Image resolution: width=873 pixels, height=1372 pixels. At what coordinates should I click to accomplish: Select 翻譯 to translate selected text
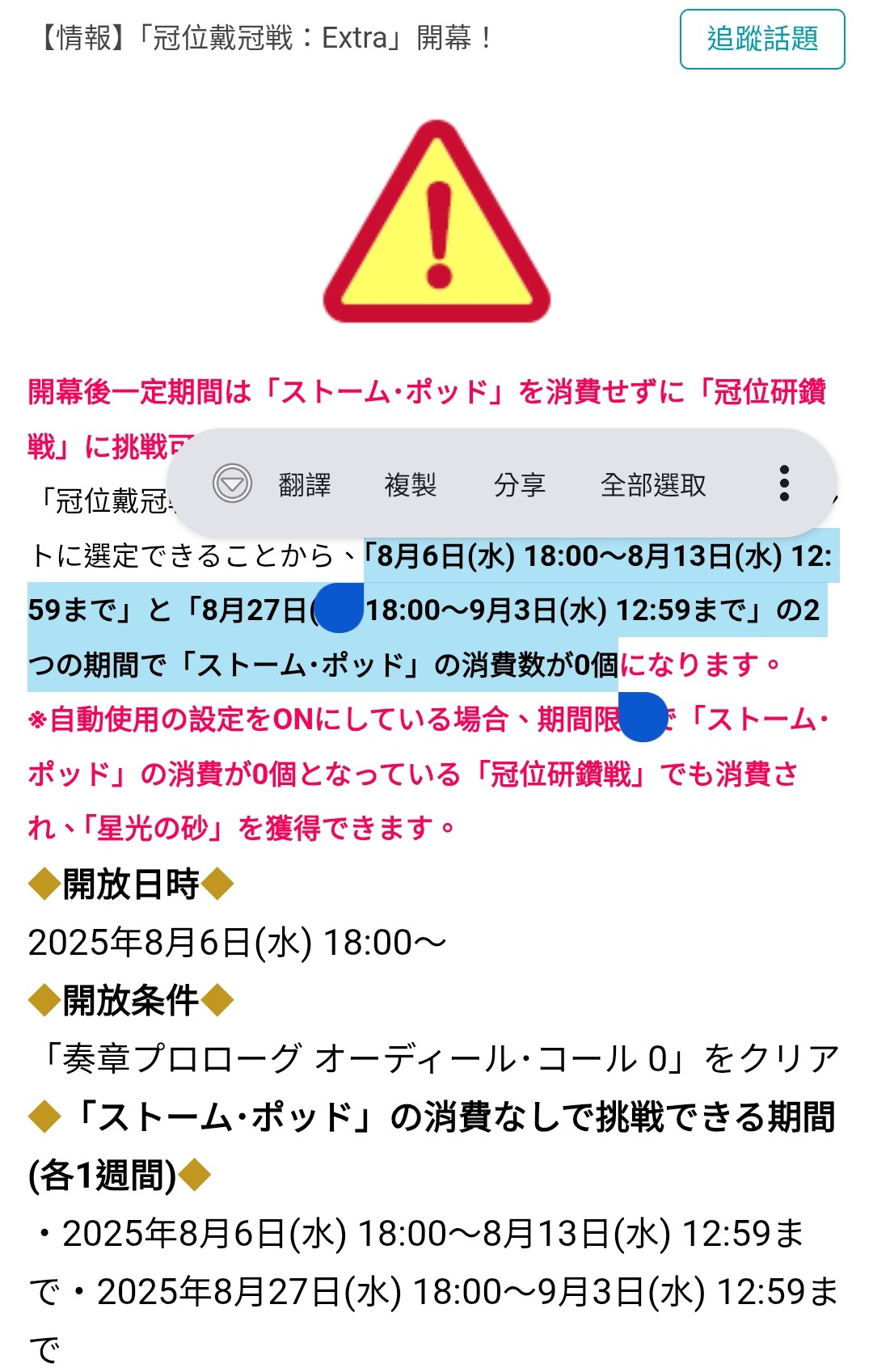(x=305, y=484)
